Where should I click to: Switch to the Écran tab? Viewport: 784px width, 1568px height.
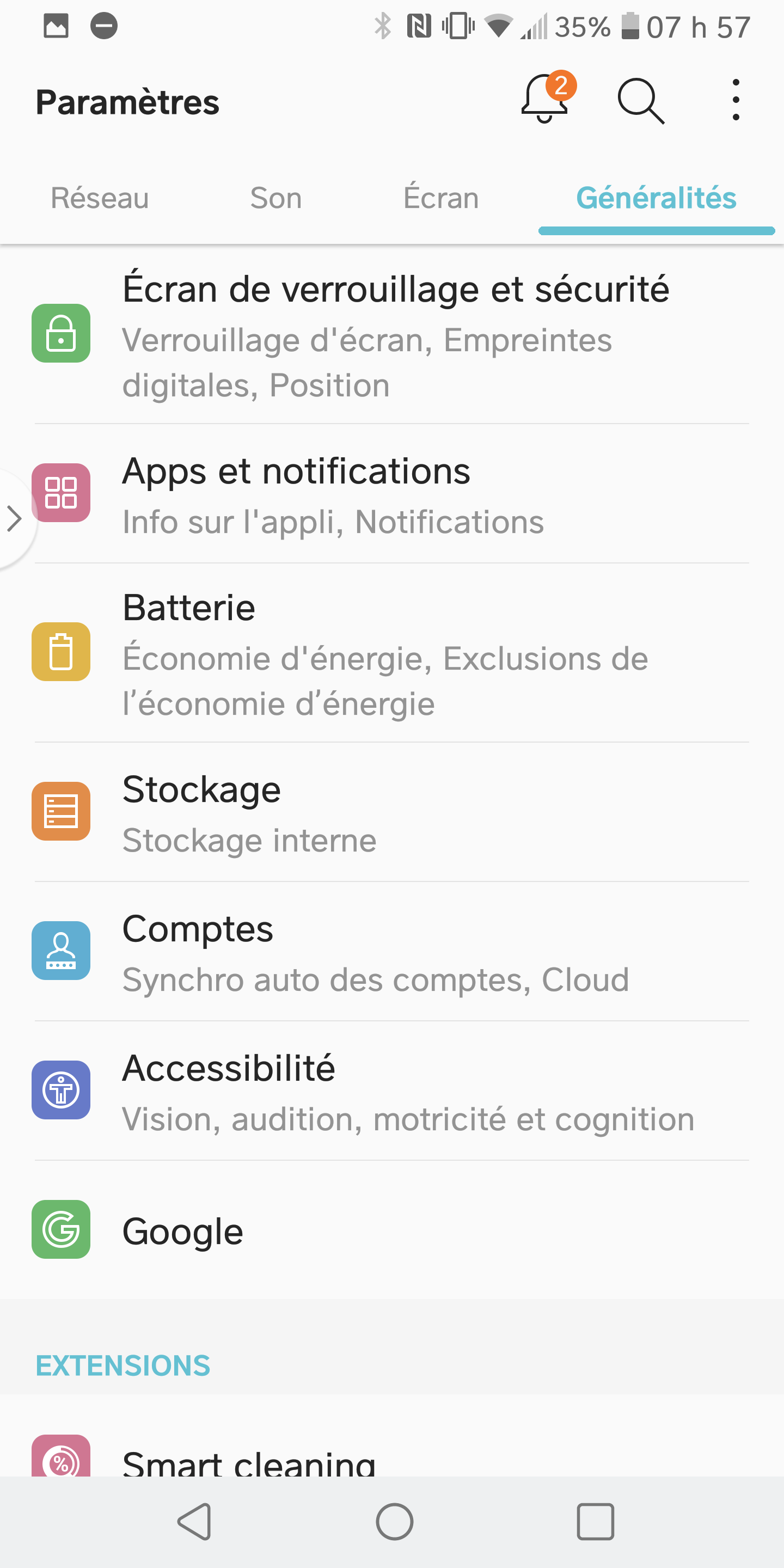click(440, 198)
